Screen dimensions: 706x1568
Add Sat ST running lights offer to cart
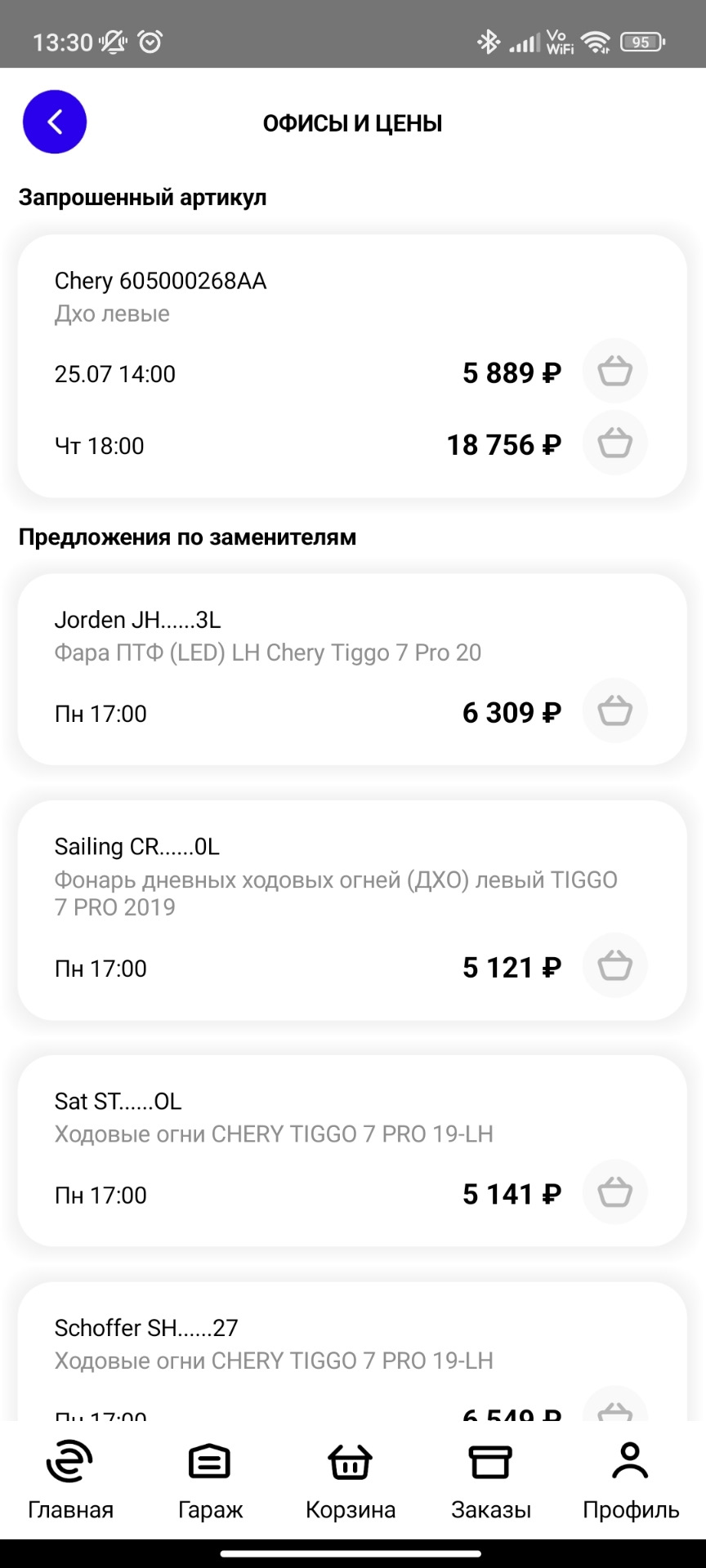(x=614, y=1192)
